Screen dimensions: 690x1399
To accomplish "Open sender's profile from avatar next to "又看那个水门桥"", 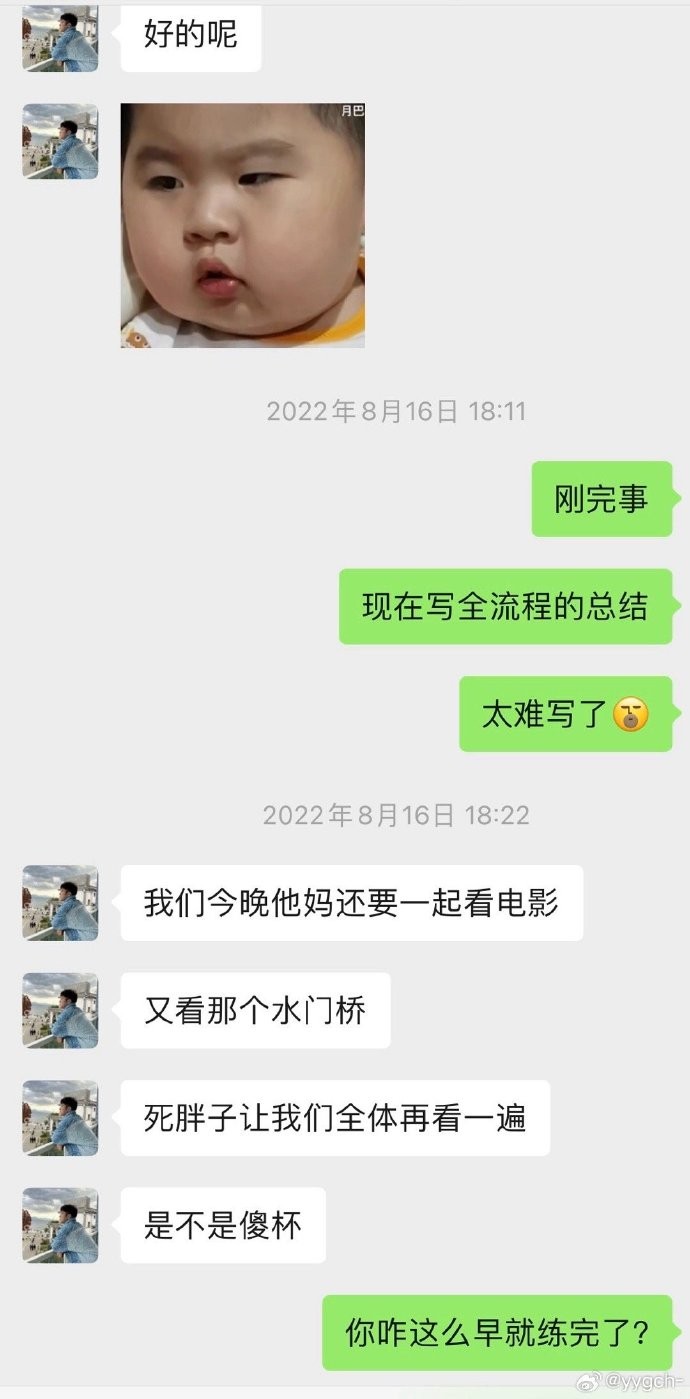I will click(x=60, y=1010).
